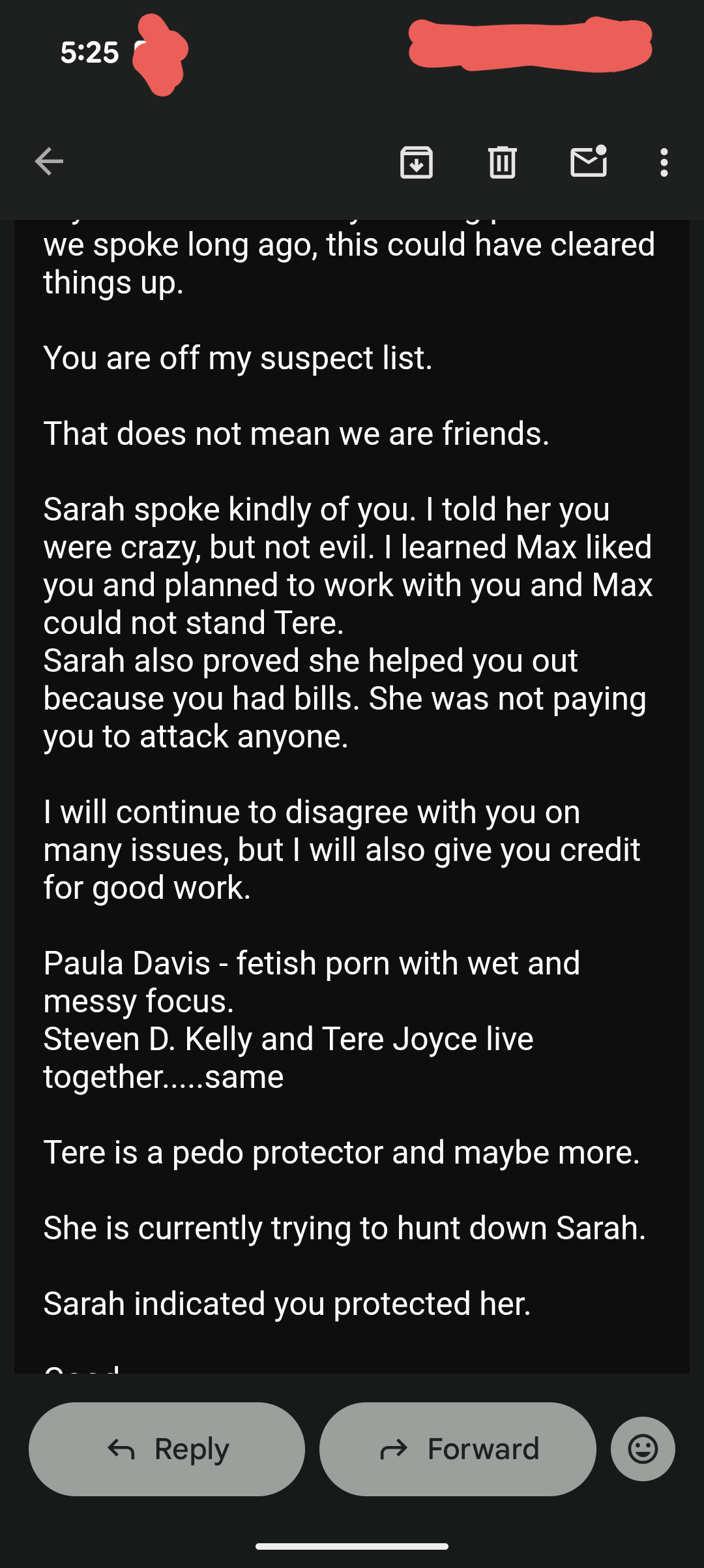Forward this email
704x1568 pixels.
[458, 1449]
